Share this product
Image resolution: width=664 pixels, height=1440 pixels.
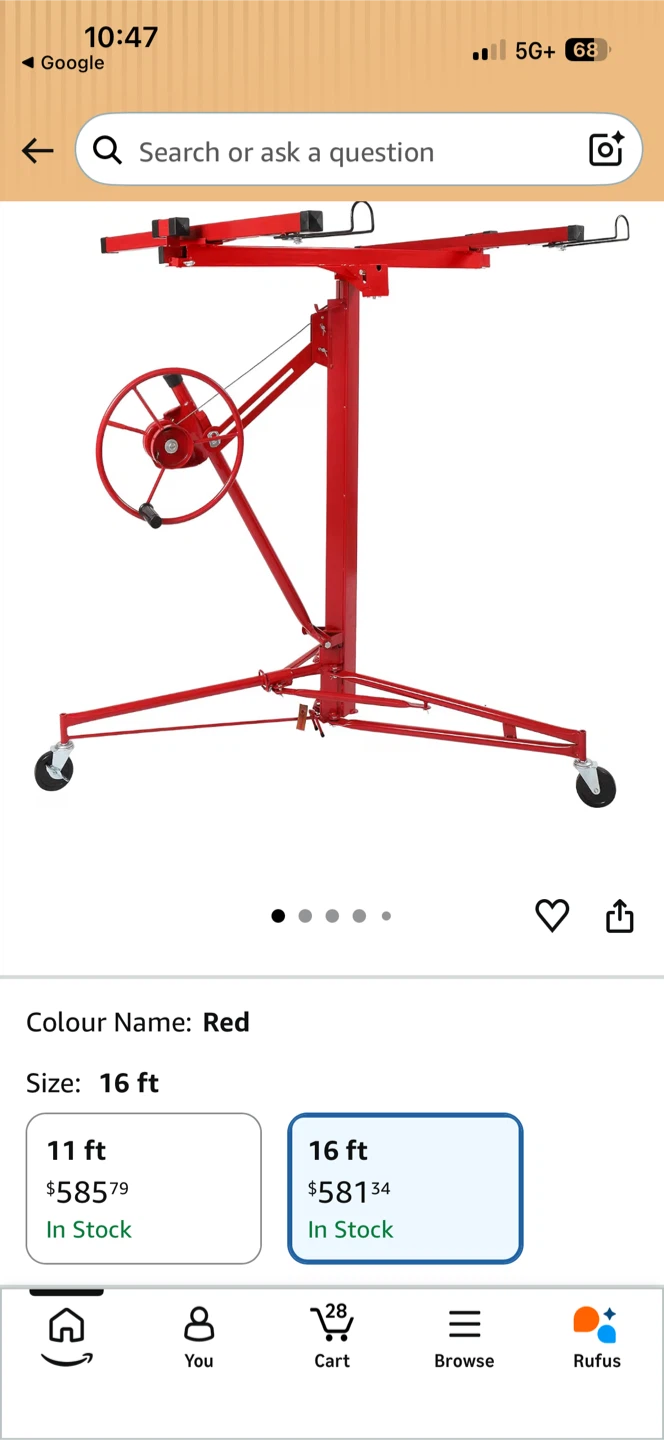(x=620, y=915)
